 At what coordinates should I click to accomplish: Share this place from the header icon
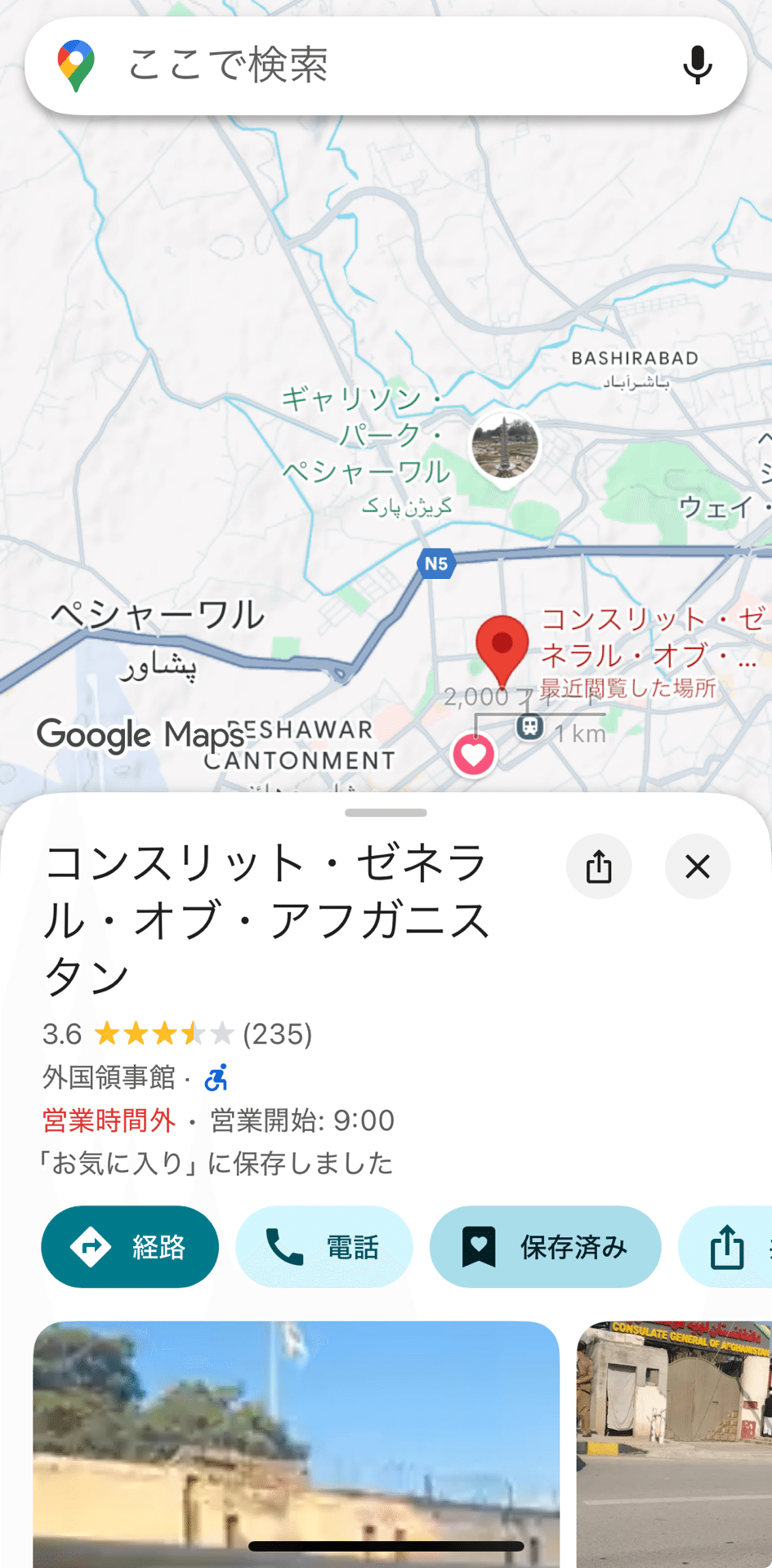(x=599, y=866)
